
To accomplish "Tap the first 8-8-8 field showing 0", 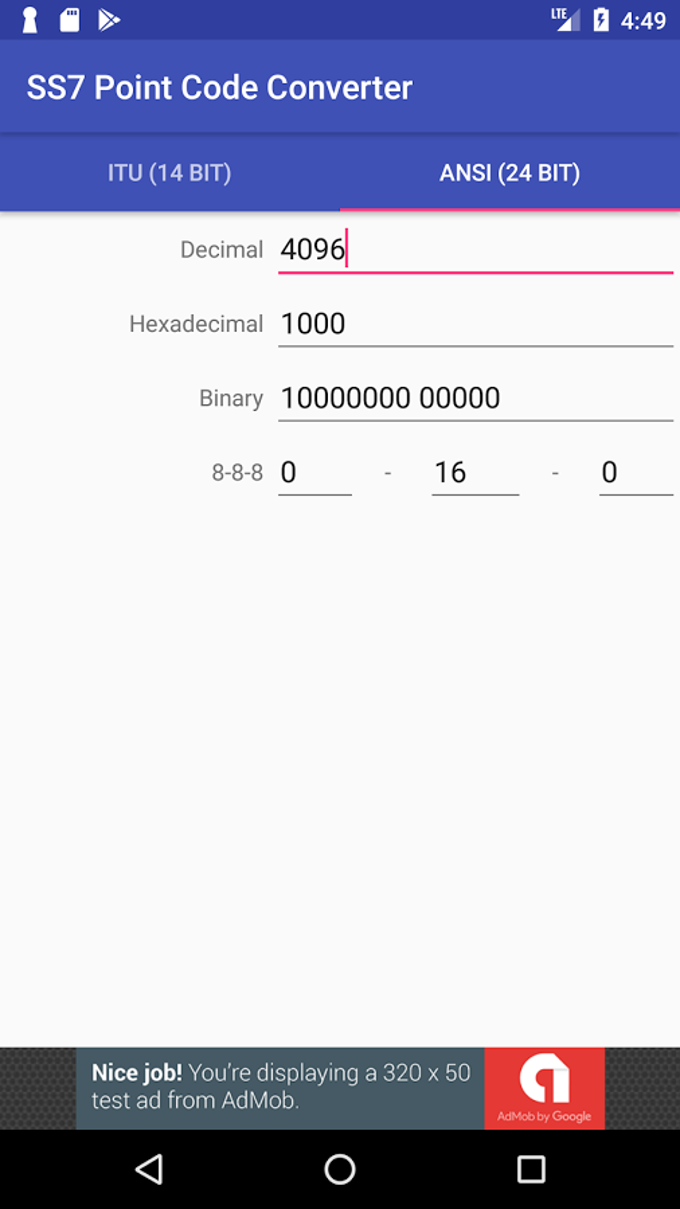I will tap(314, 472).
